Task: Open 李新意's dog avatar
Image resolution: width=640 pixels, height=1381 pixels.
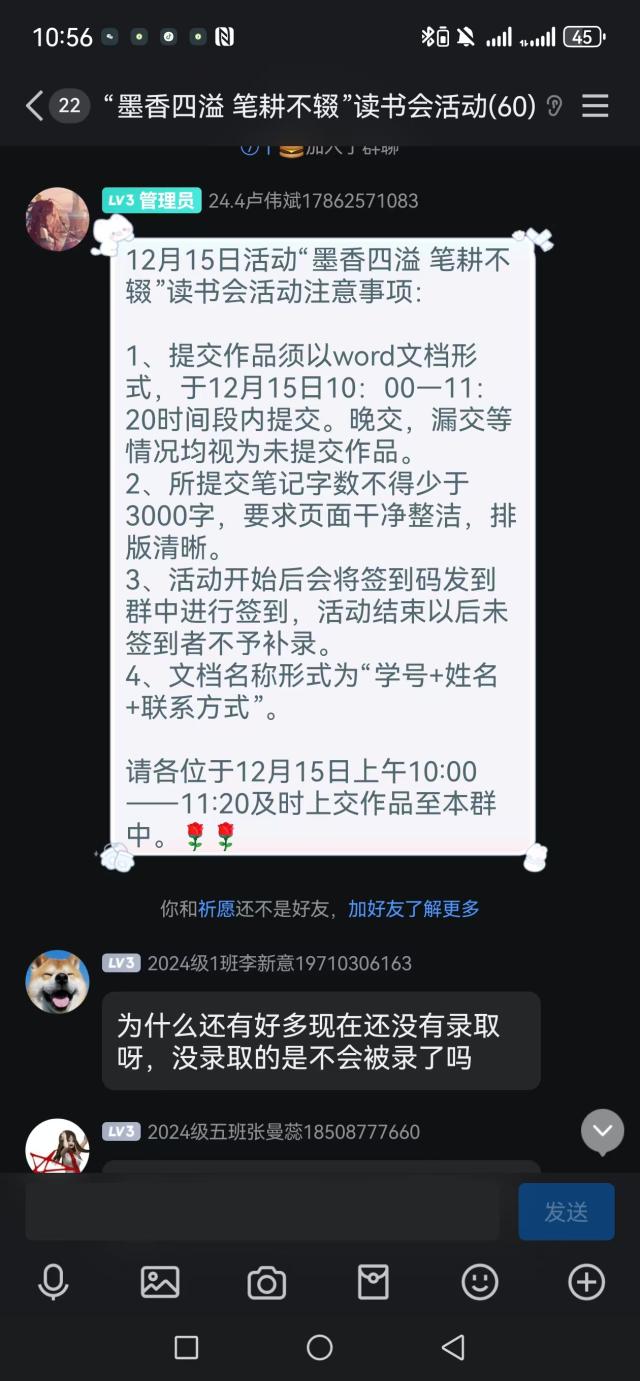Action: (57, 981)
